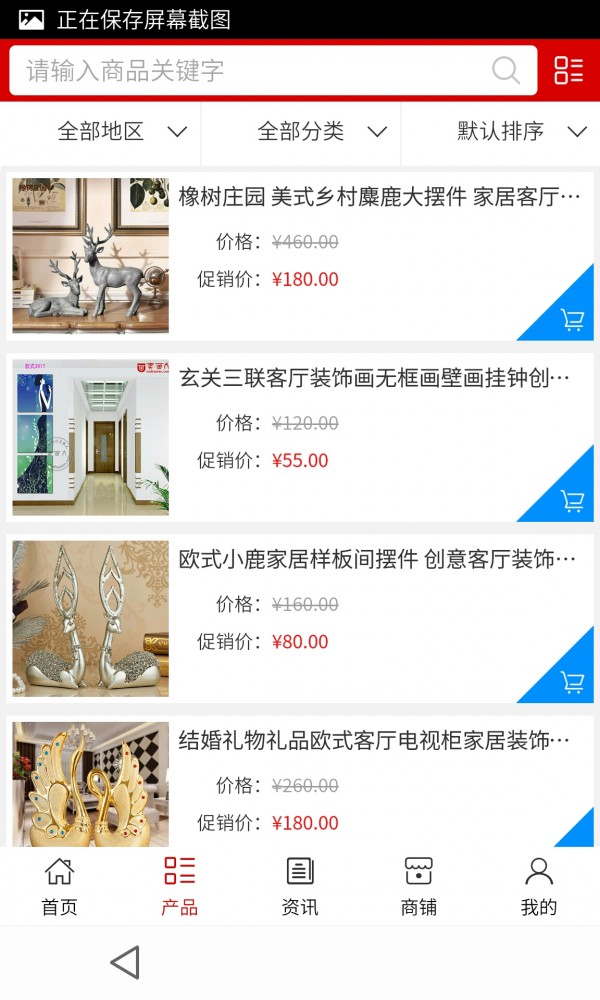Open the red list-view icon
Image resolution: width=600 pixels, height=1000 pixels.
coord(568,70)
